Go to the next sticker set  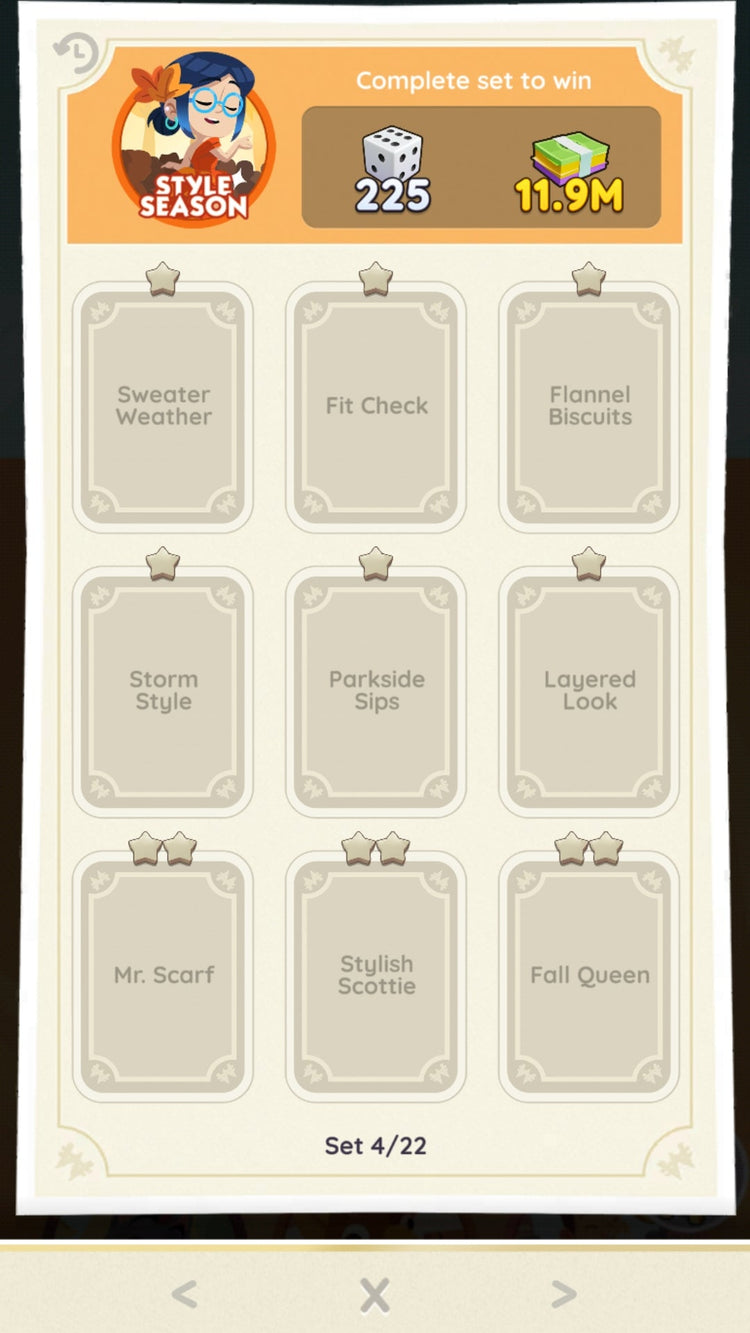pyautogui.click(x=564, y=1295)
